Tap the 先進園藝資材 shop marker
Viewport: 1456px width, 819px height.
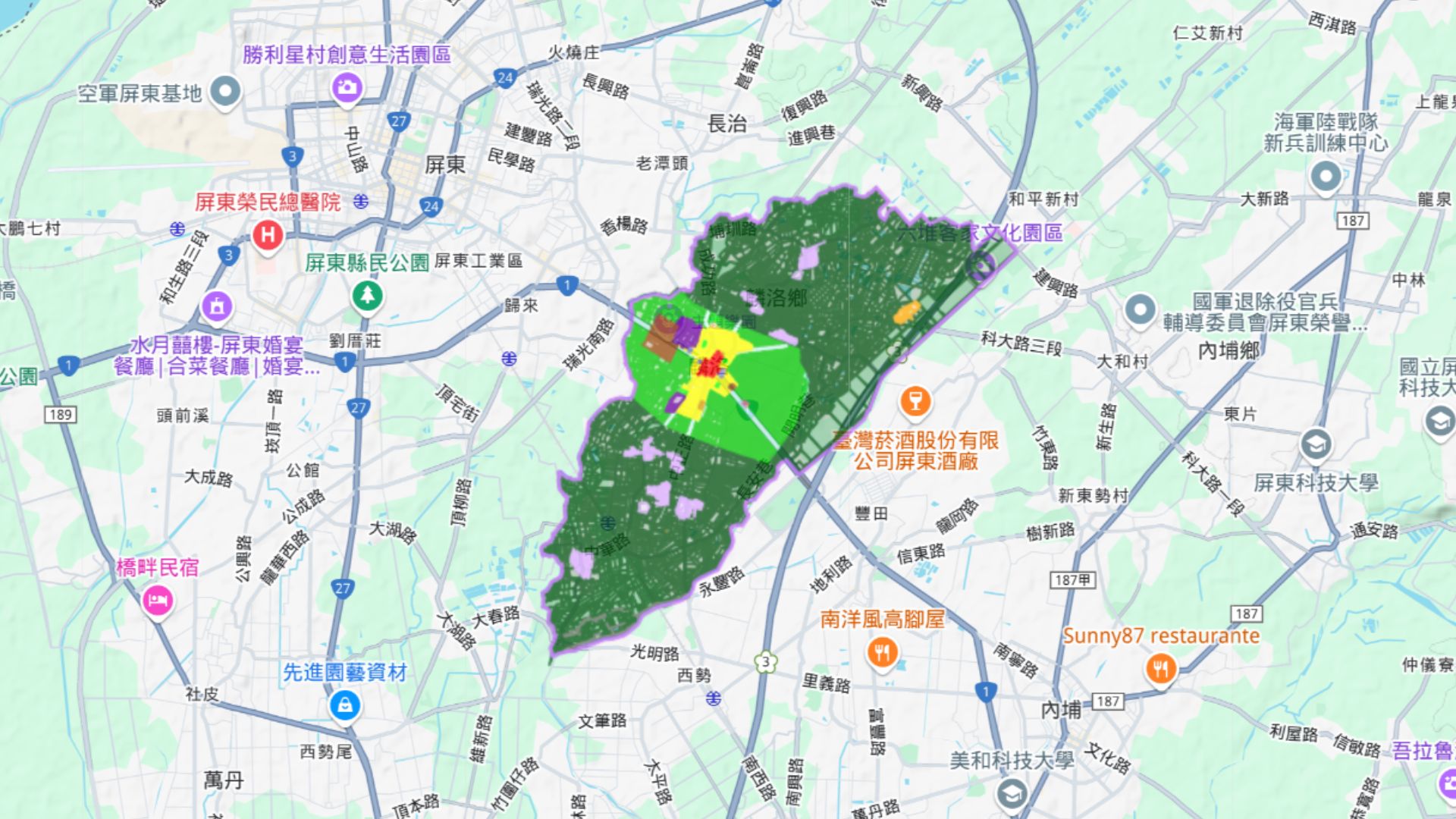tap(345, 705)
